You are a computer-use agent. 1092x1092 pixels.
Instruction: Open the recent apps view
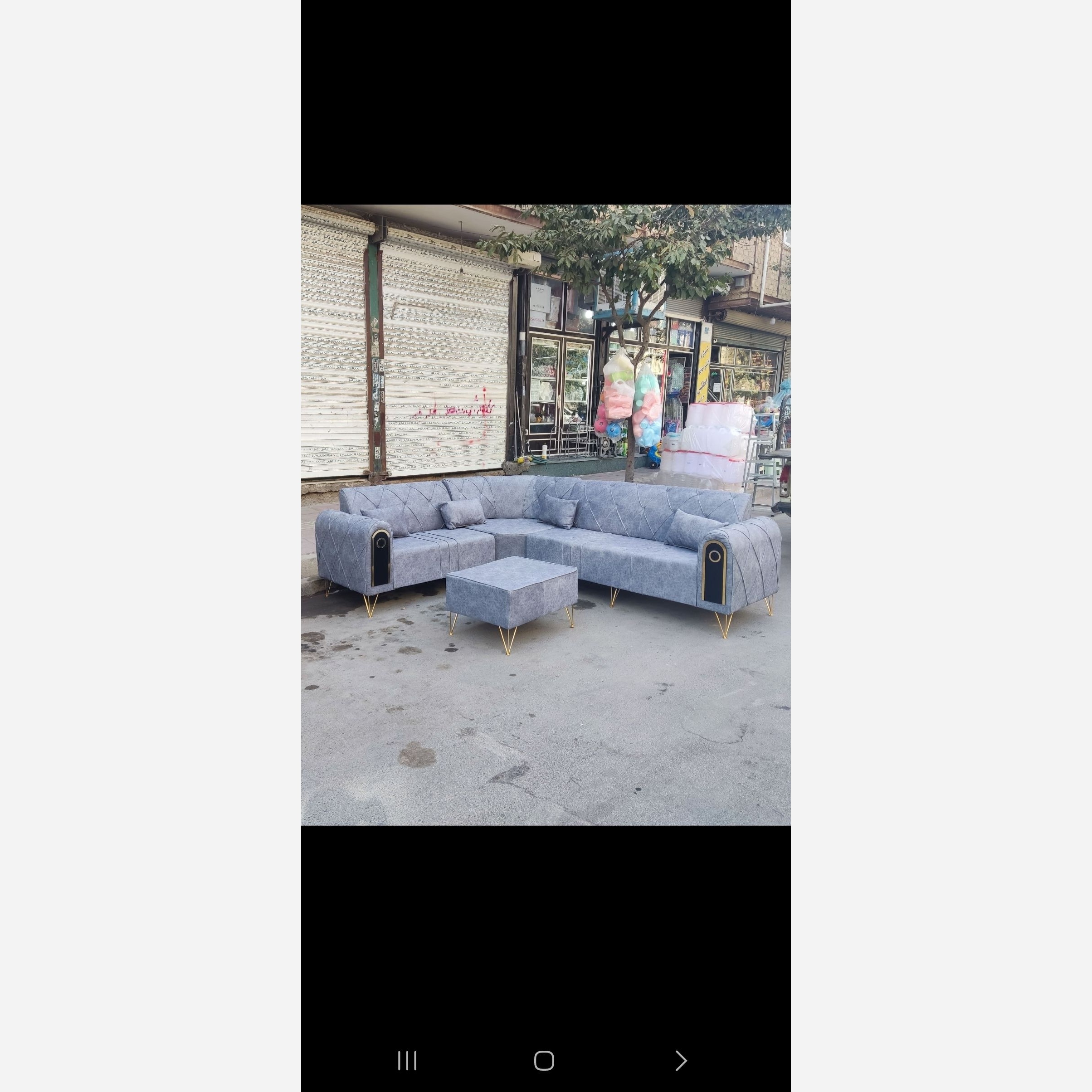pyautogui.click(x=407, y=1061)
